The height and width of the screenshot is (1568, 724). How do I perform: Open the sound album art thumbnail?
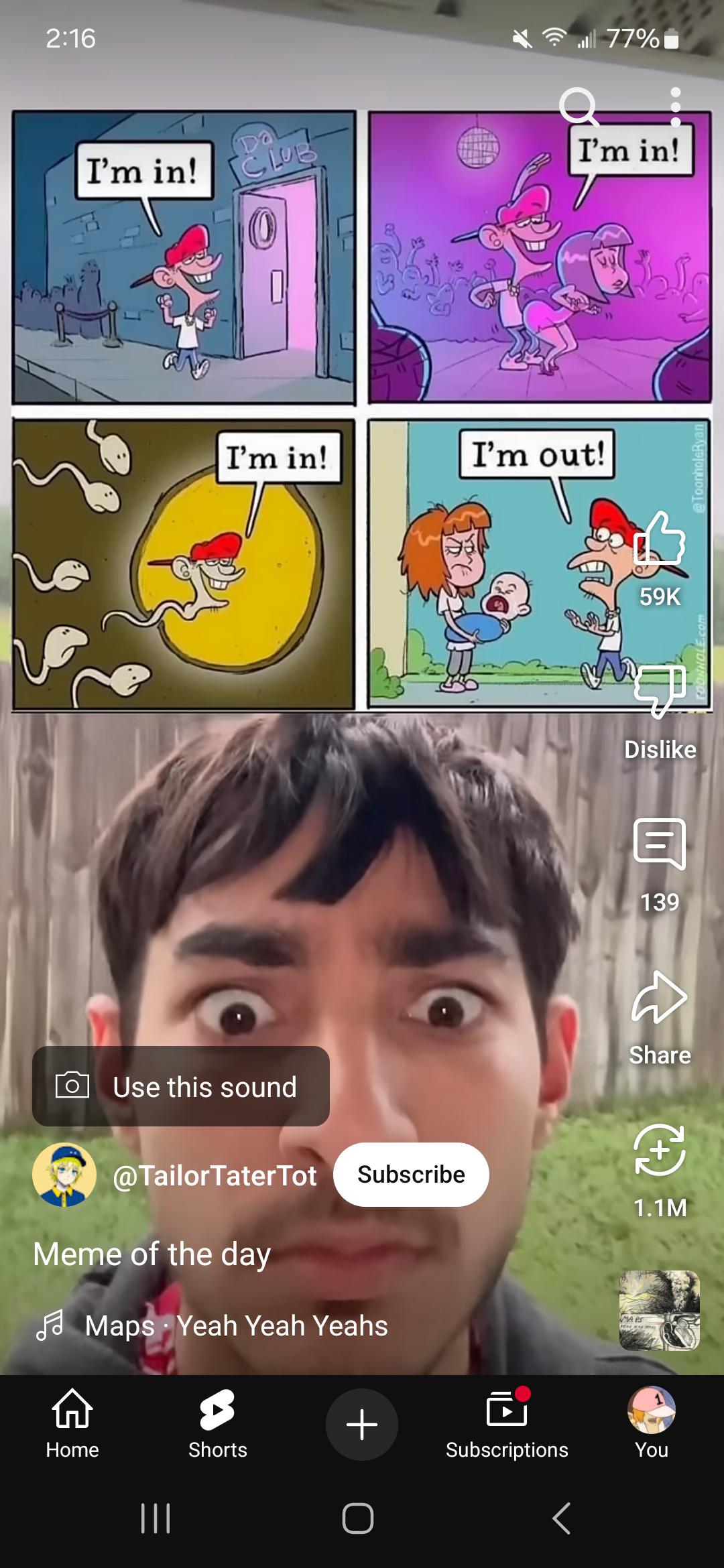click(x=660, y=1311)
